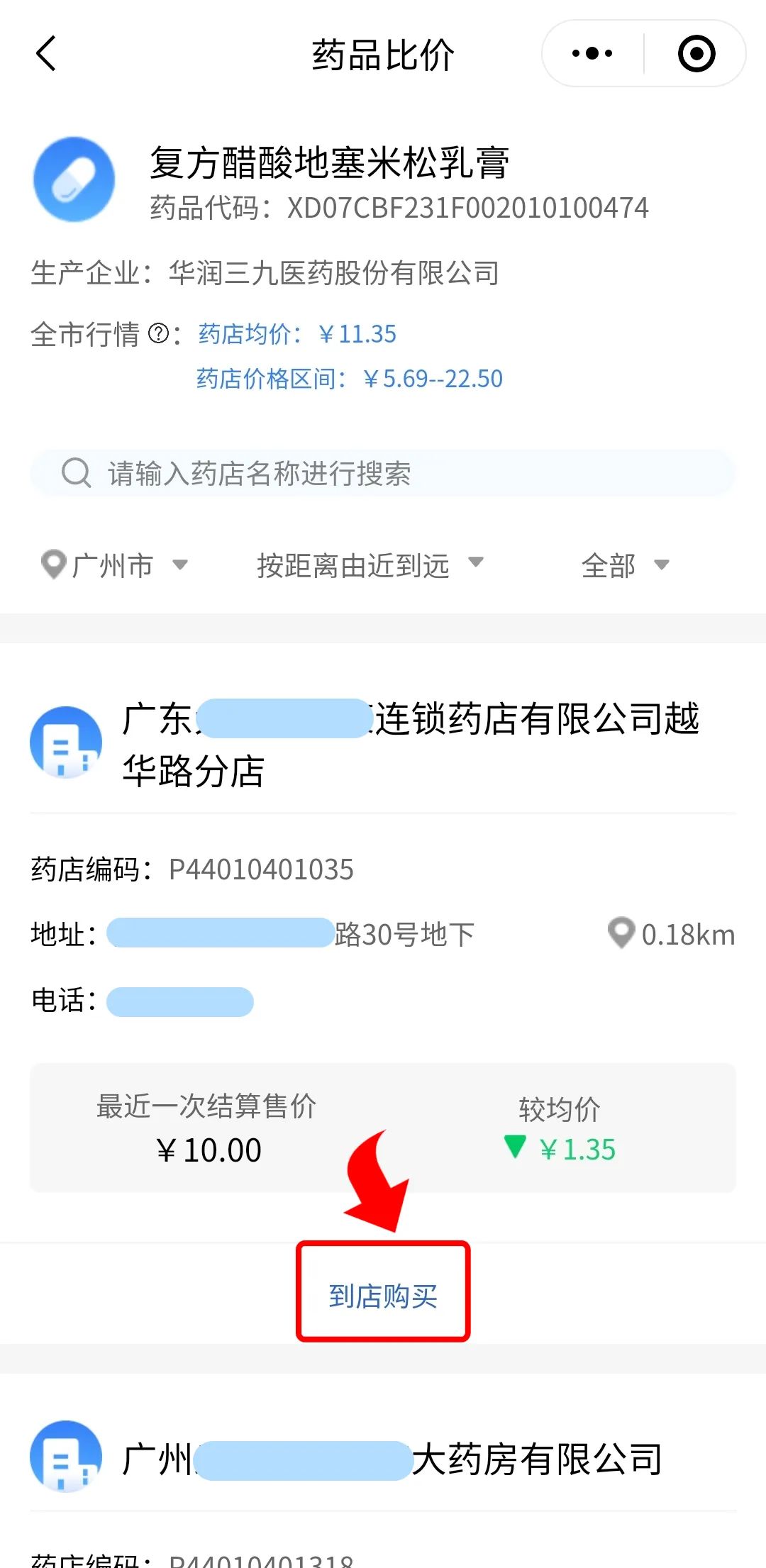Open the 广州市 city dropdown
The image size is (766, 1568).
117,564
